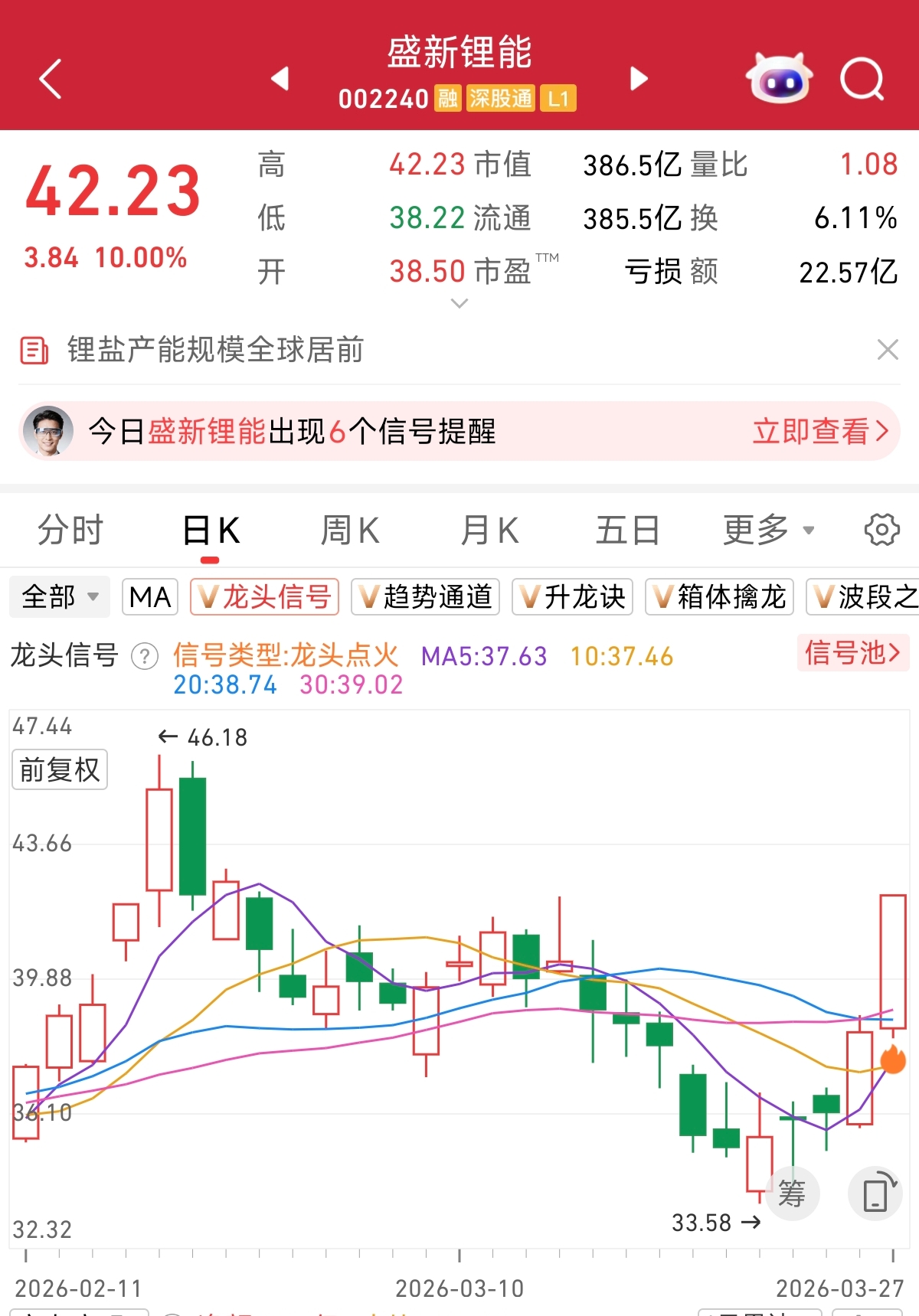Image resolution: width=919 pixels, height=1316 pixels.
Task: Go back using the top-left arrow
Action: (x=51, y=79)
